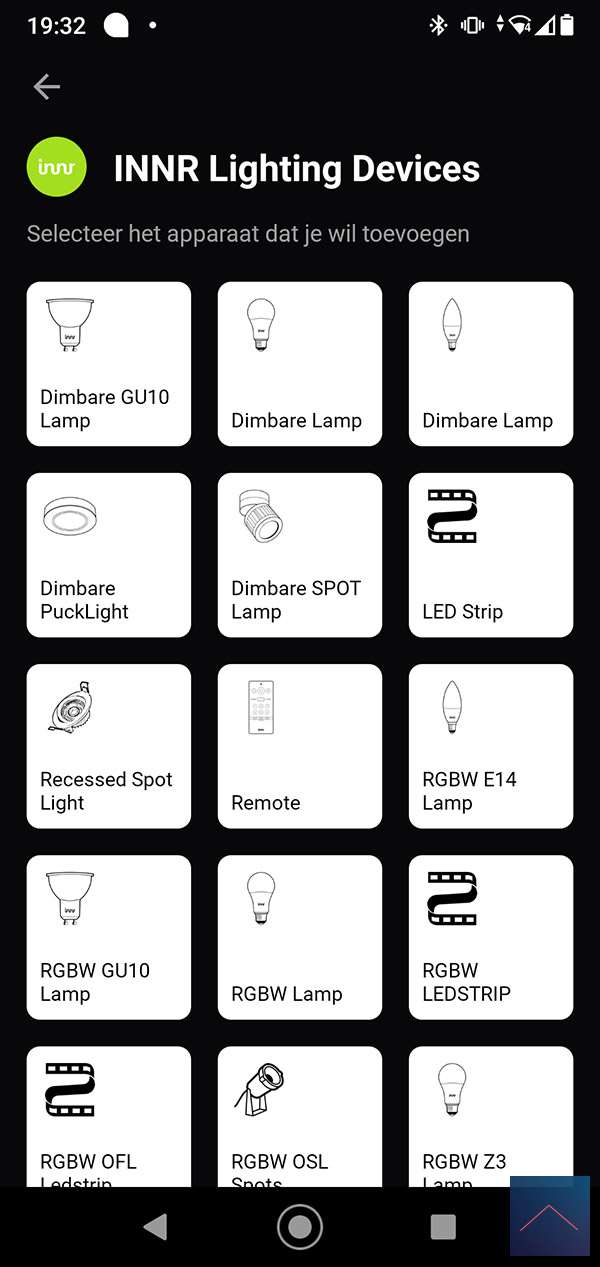Select the RGBW E14 Lamp card

[x=490, y=746]
